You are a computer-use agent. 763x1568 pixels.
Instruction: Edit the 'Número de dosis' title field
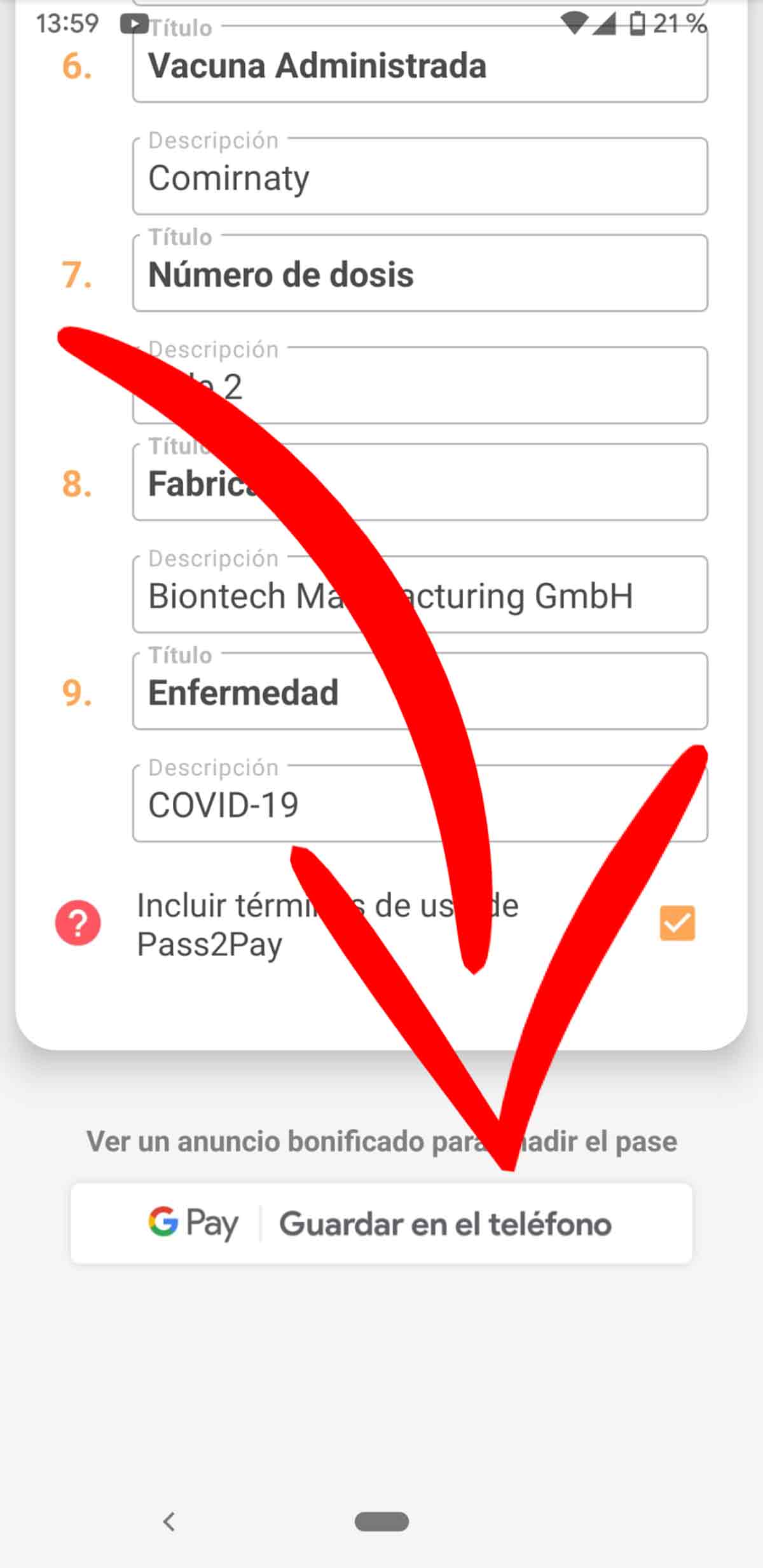(420, 275)
